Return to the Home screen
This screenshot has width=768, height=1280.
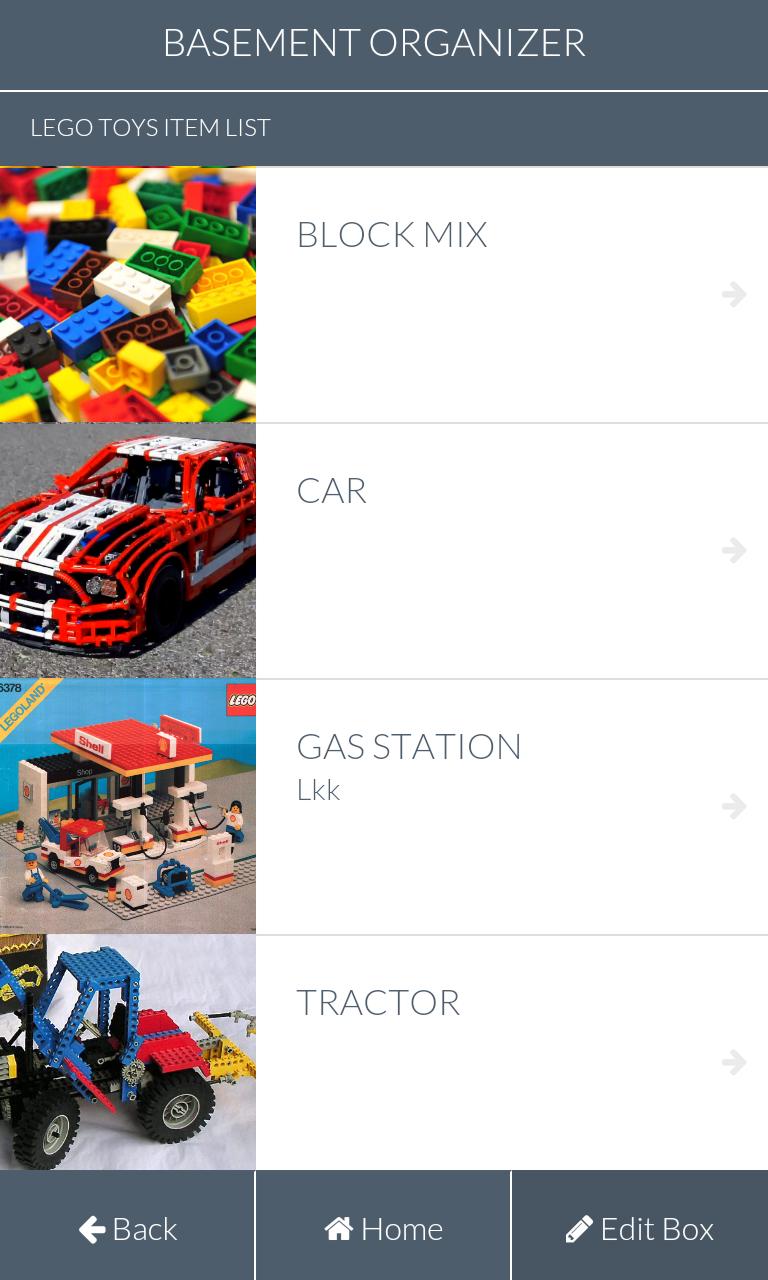[383, 1228]
